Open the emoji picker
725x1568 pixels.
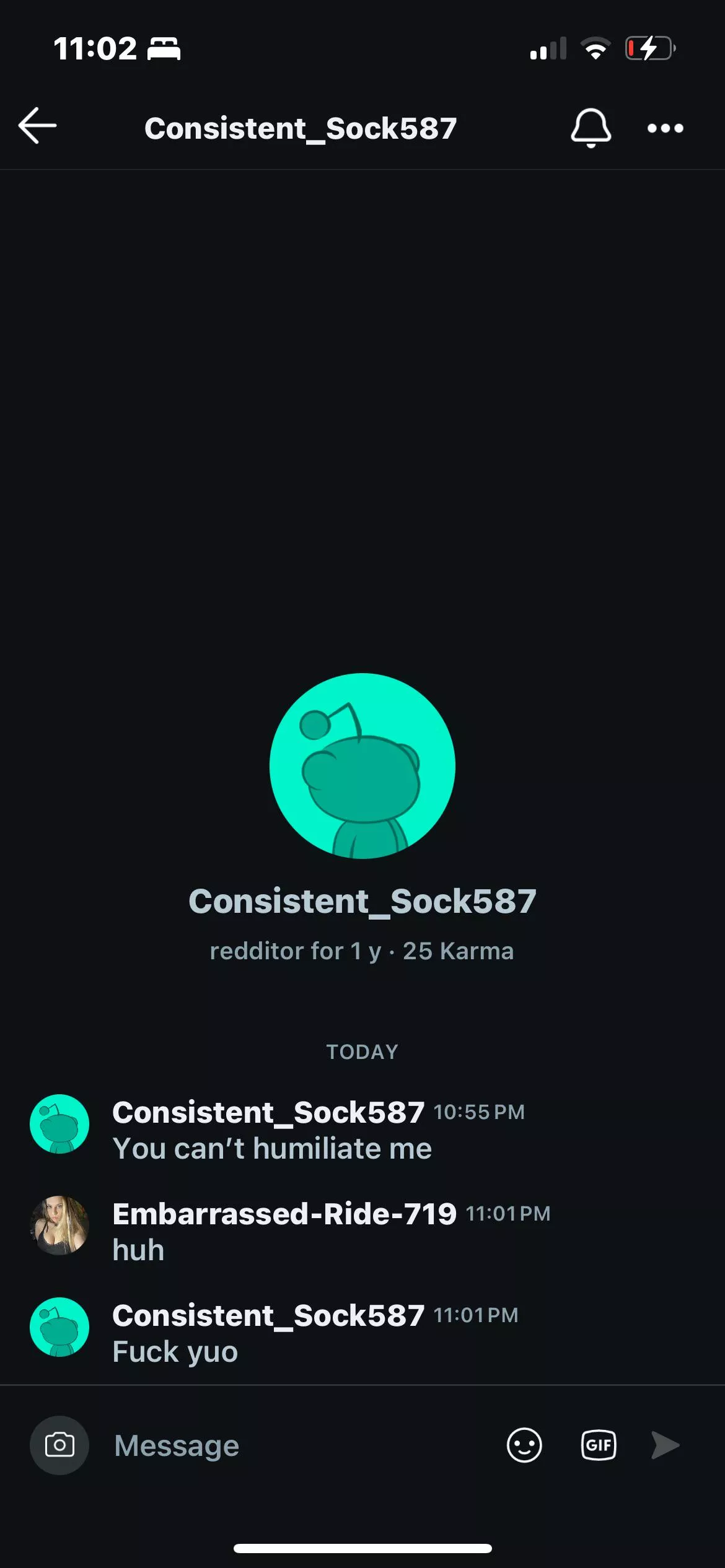point(524,1445)
